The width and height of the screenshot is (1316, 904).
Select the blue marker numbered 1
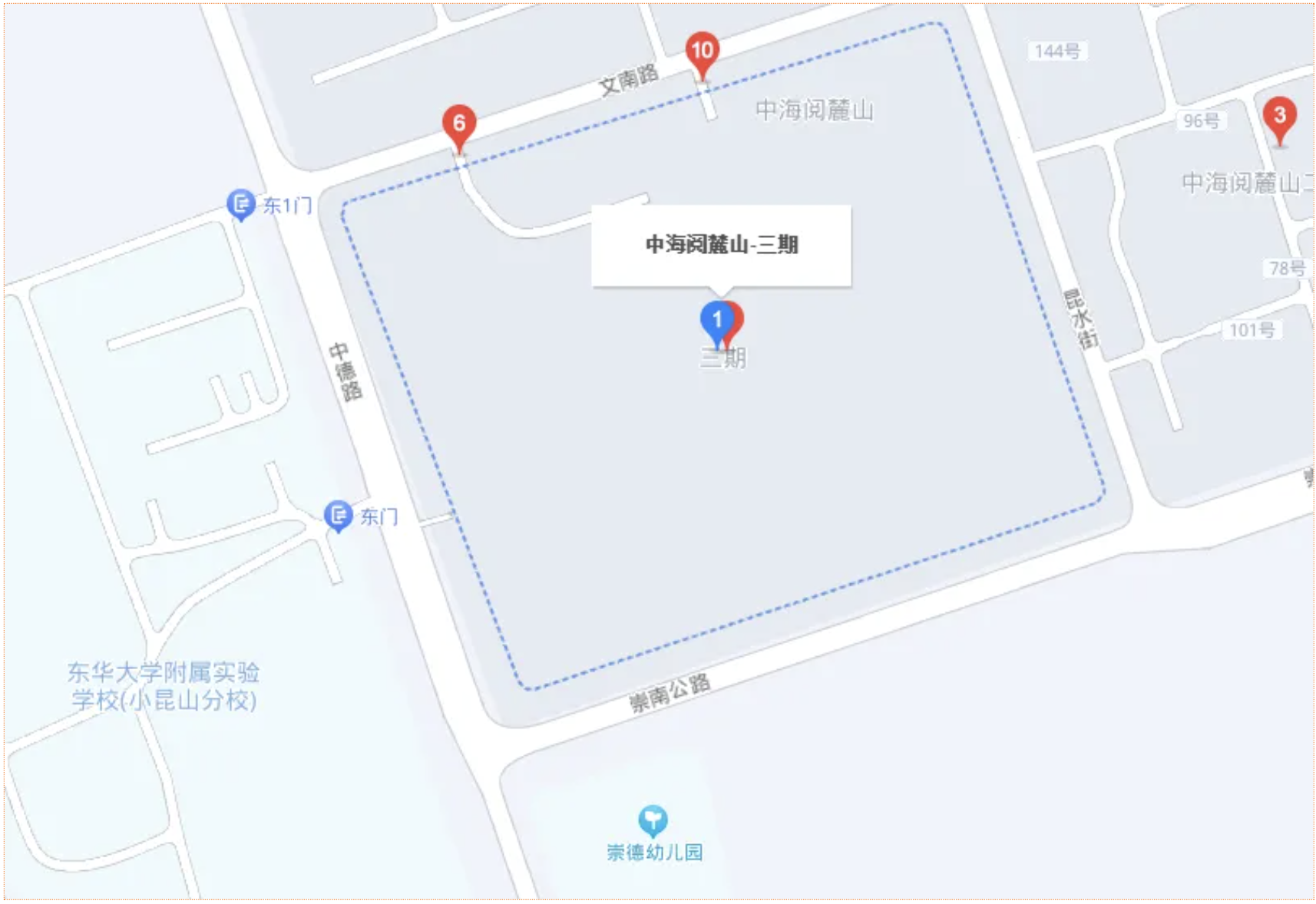tap(716, 321)
